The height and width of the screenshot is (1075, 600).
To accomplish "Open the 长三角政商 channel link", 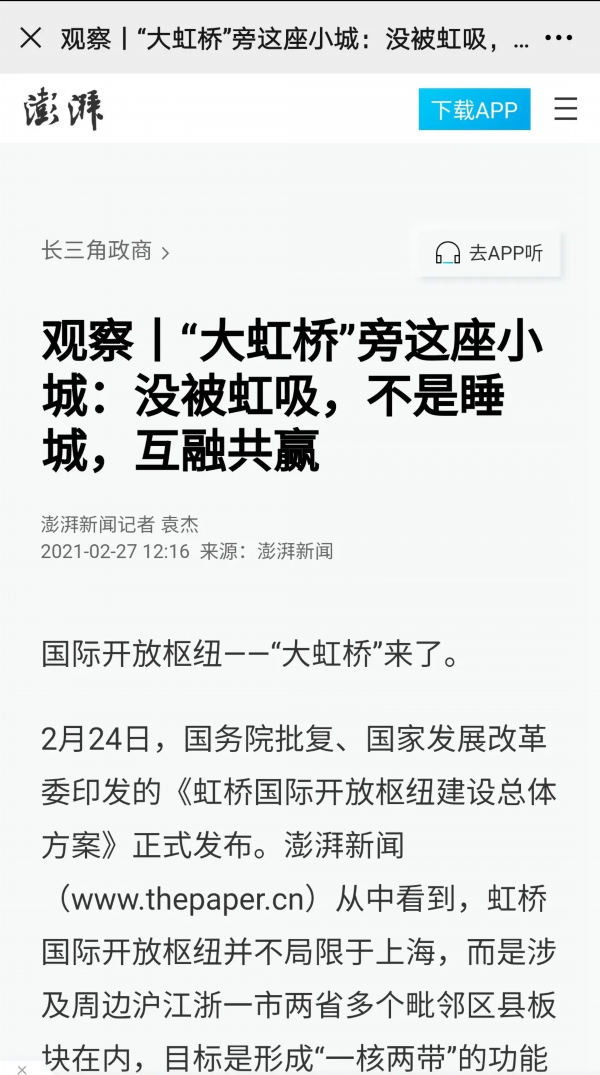I will click(105, 251).
